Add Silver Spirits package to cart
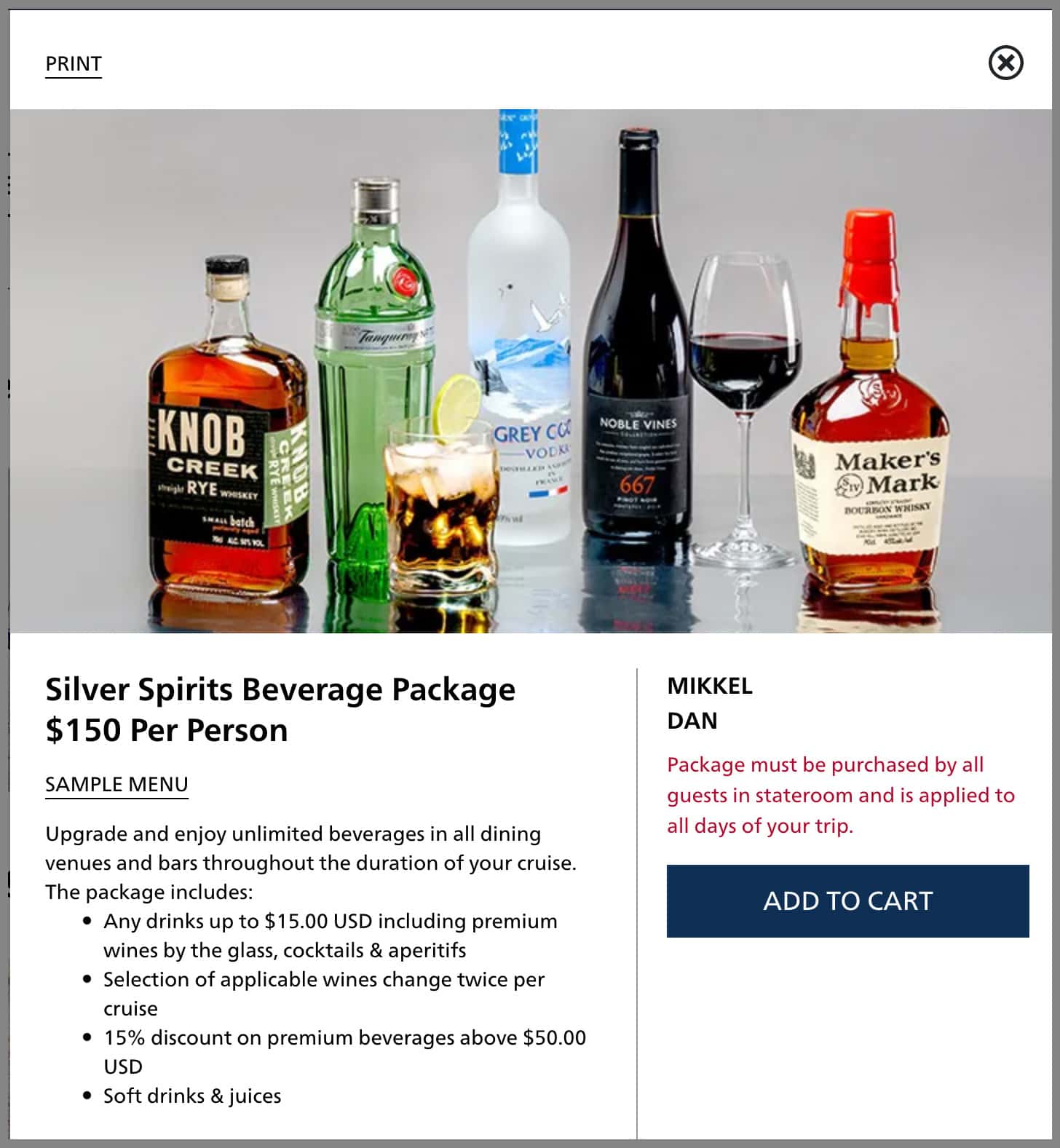 click(847, 900)
